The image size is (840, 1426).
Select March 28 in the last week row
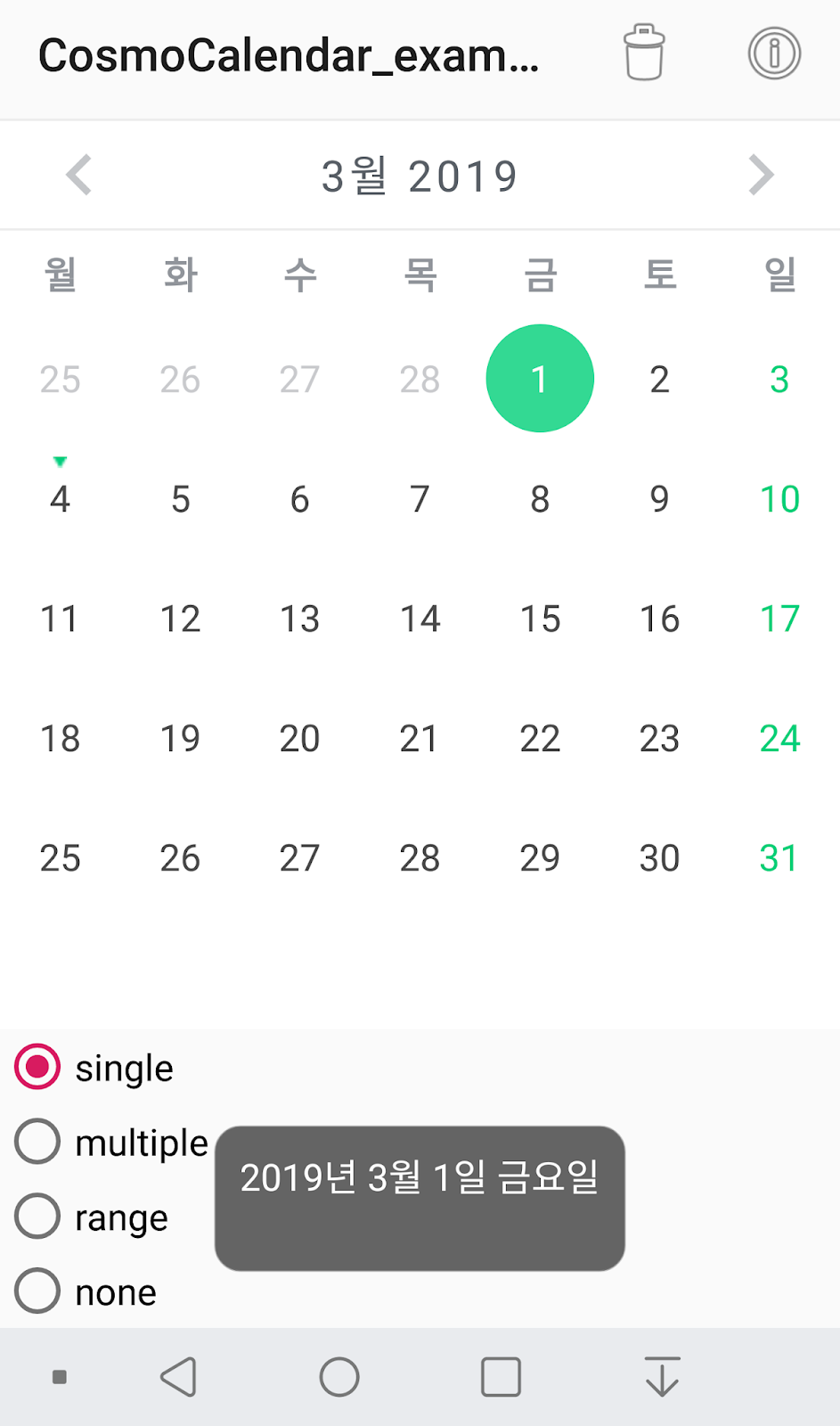coord(420,858)
